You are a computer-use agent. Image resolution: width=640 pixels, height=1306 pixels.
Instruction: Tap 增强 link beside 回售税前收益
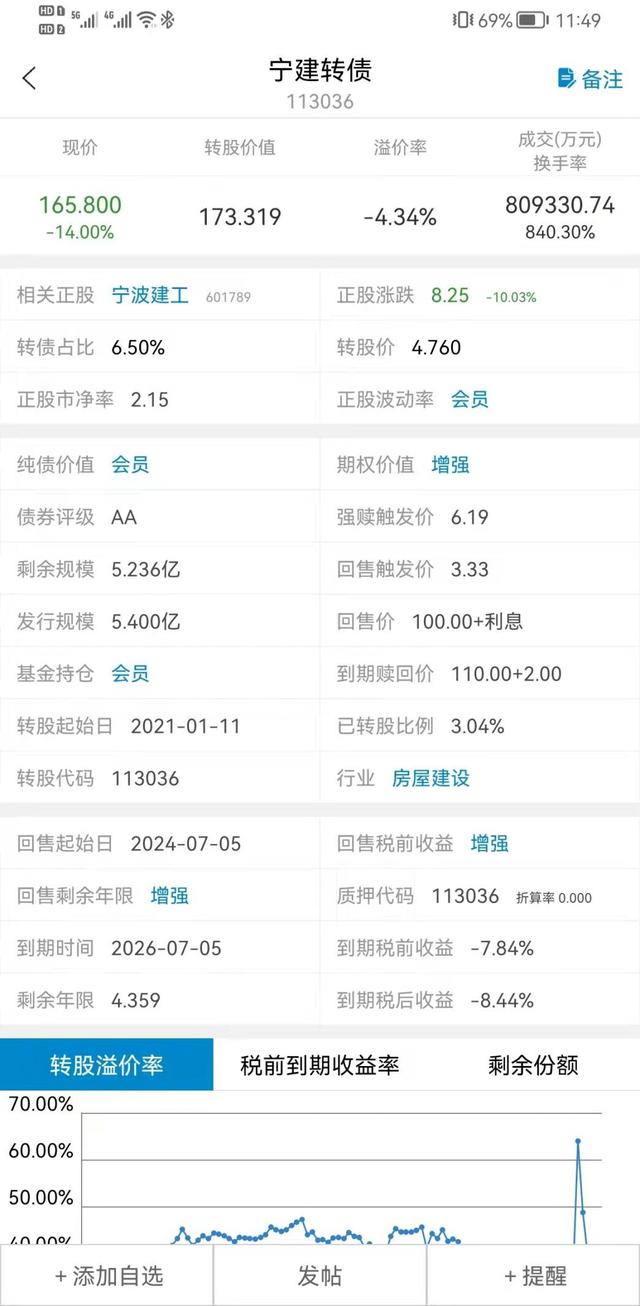pos(490,843)
